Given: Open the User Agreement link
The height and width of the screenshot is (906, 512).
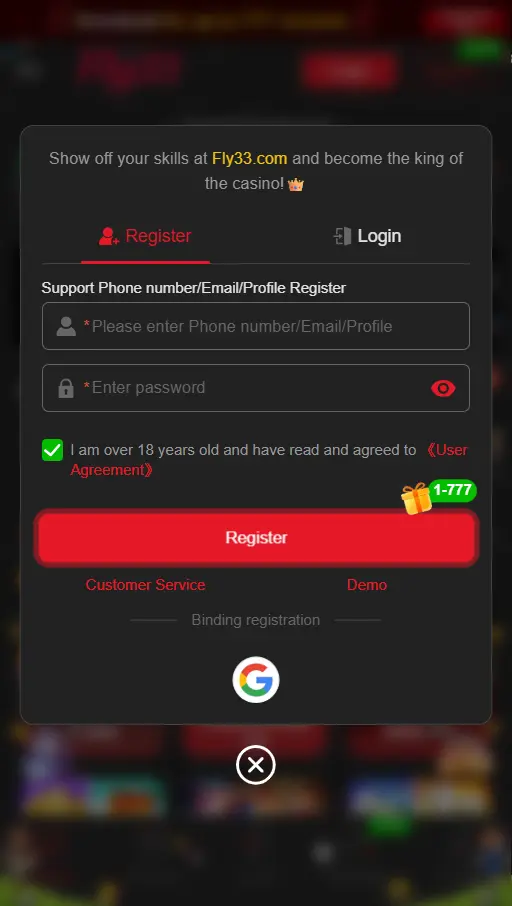Looking at the screenshot, I should 269,460.
